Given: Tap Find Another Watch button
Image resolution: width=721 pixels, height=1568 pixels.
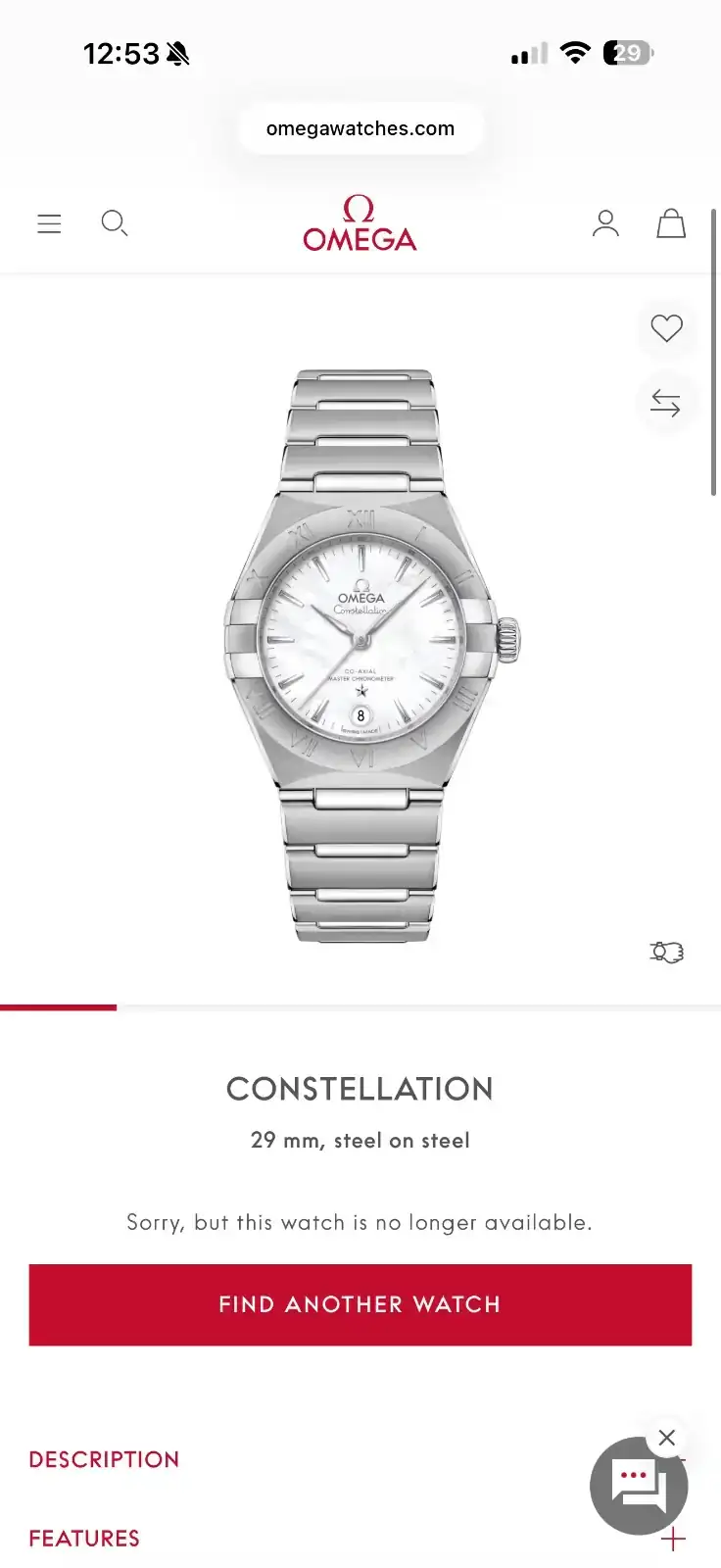Looking at the screenshot, I should coord(360,1304).
